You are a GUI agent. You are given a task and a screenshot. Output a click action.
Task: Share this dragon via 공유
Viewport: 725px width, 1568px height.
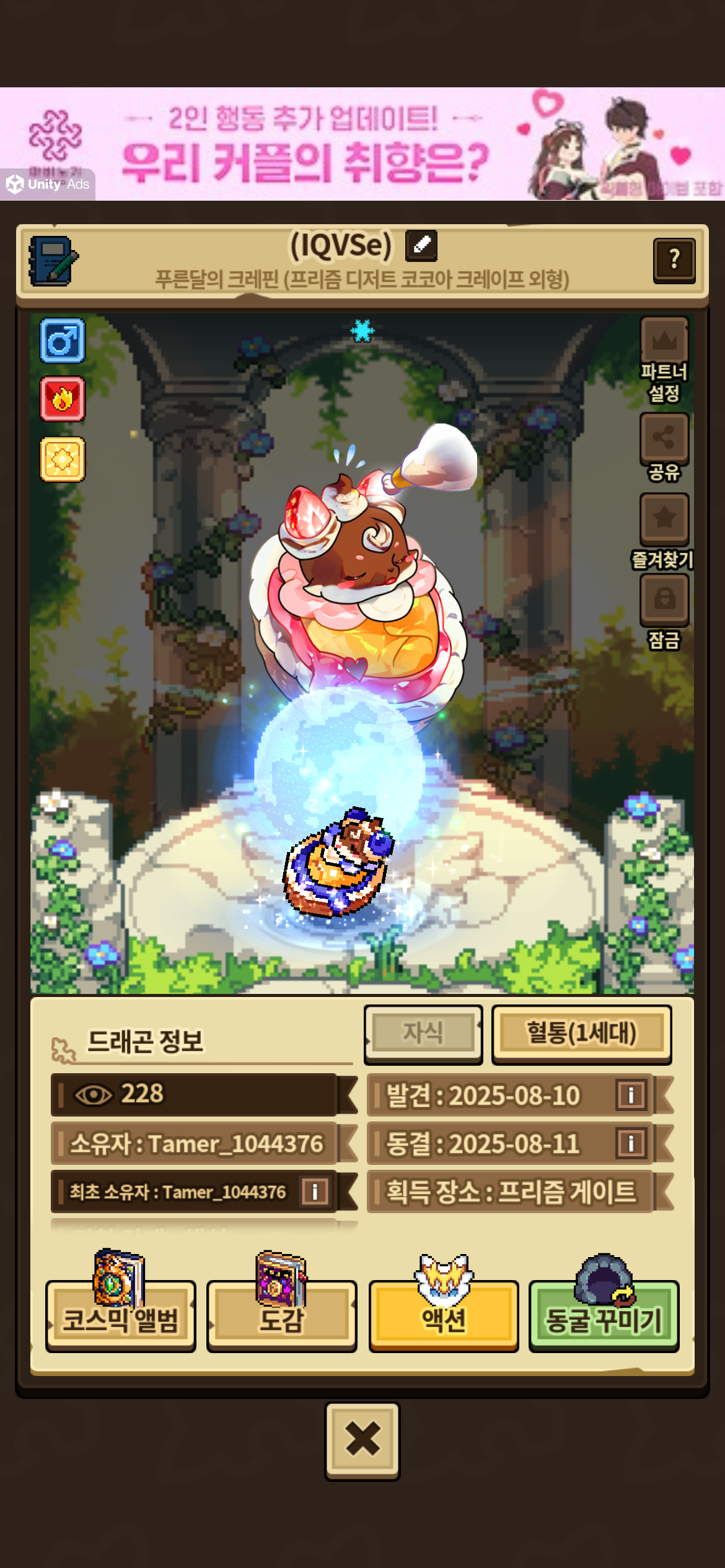(x=664, y=447)
